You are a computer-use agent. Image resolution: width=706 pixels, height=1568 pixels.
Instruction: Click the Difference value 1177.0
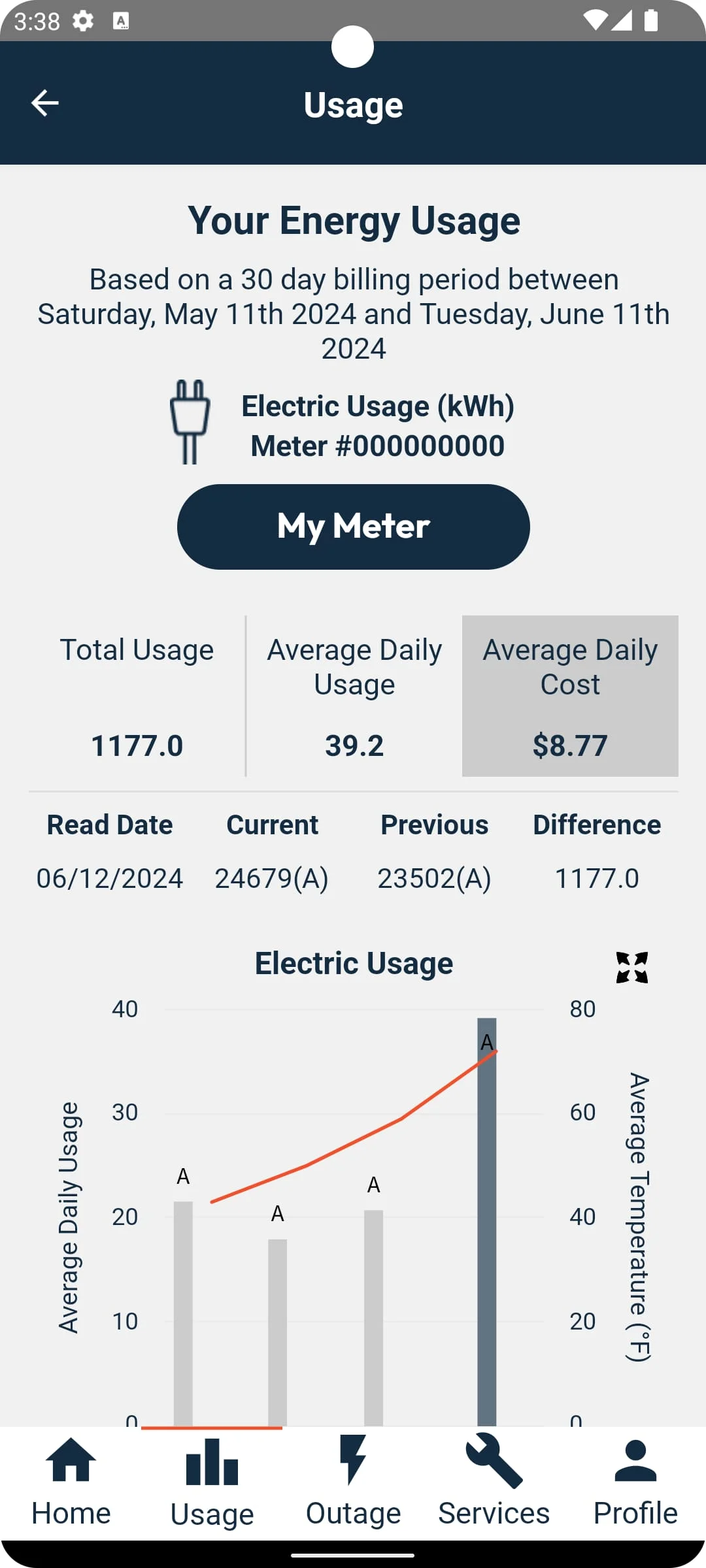(x=596, y=878)
